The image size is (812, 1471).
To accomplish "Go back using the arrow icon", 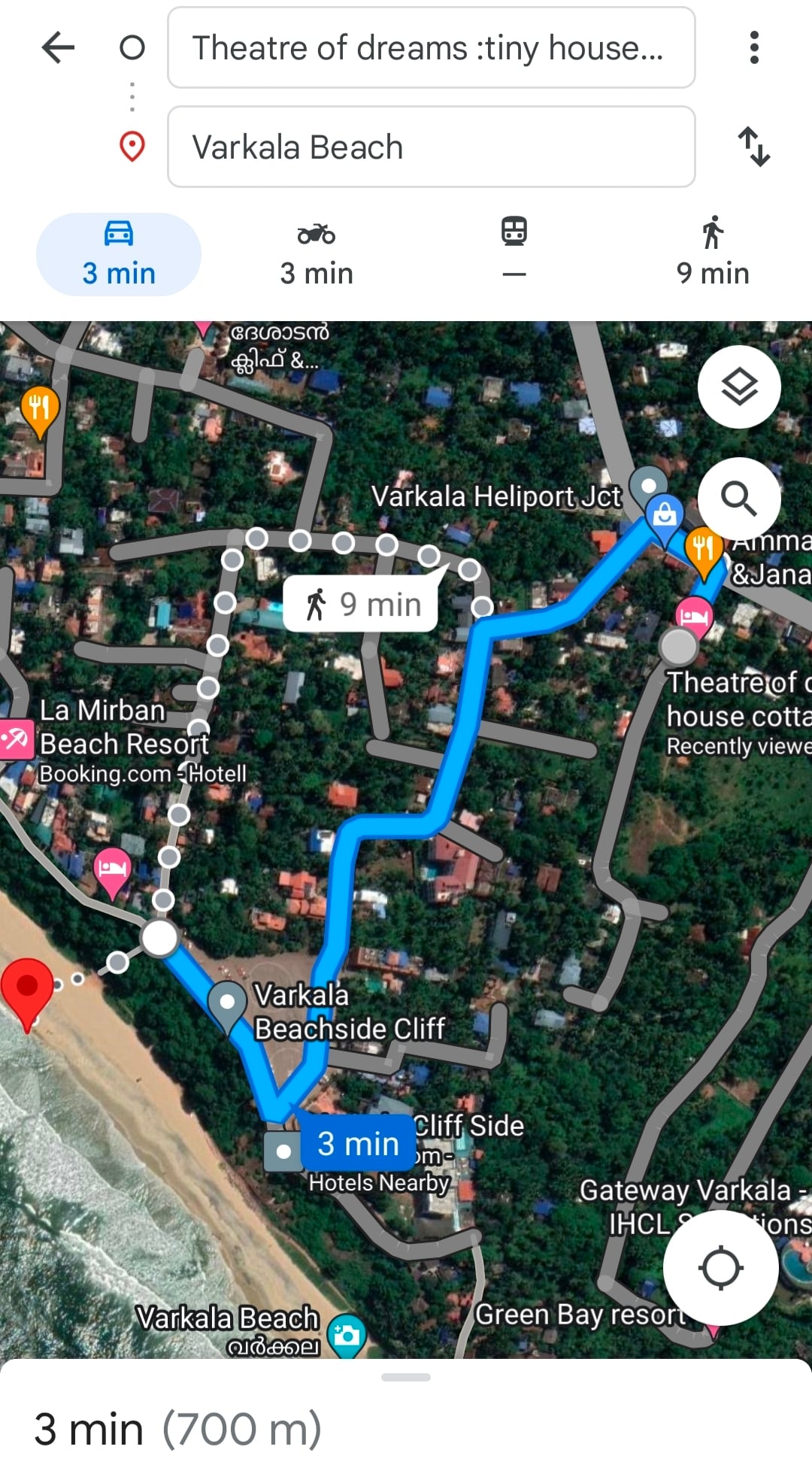I will pyautogui.click(x=58, y=47).
